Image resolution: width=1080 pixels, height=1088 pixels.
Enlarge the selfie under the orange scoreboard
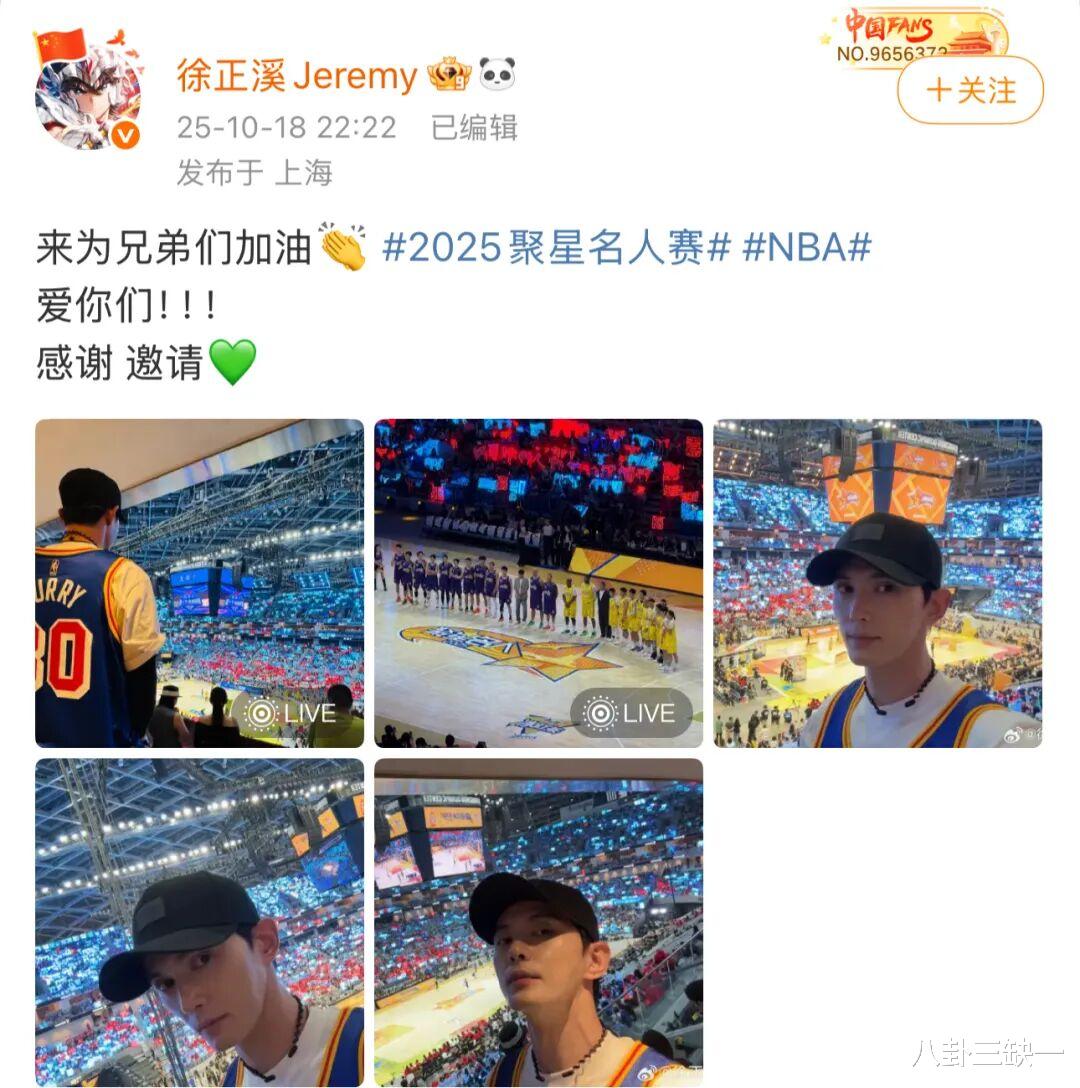tap(877, 583)
